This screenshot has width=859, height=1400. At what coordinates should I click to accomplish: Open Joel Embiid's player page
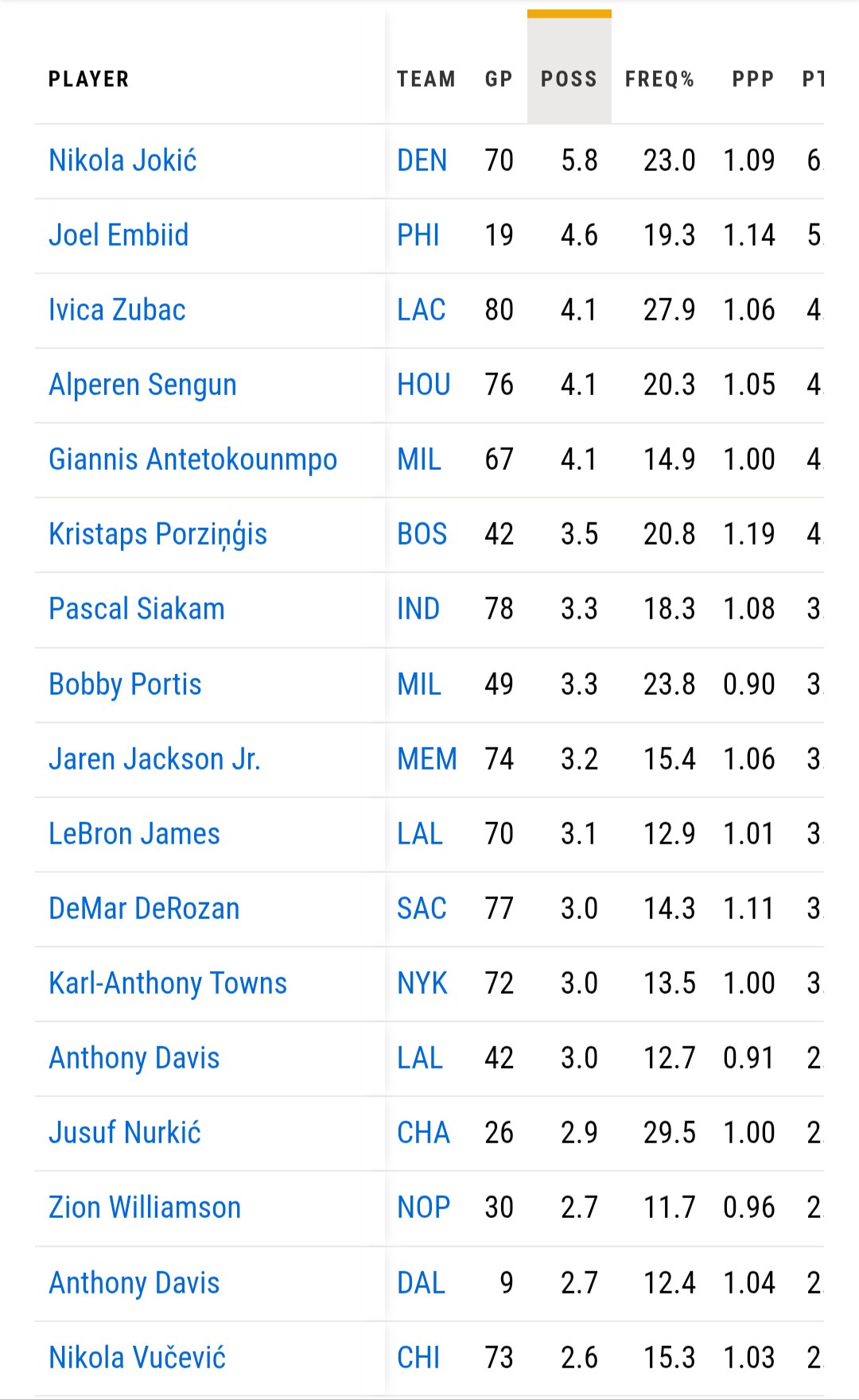tap(119, 235)
